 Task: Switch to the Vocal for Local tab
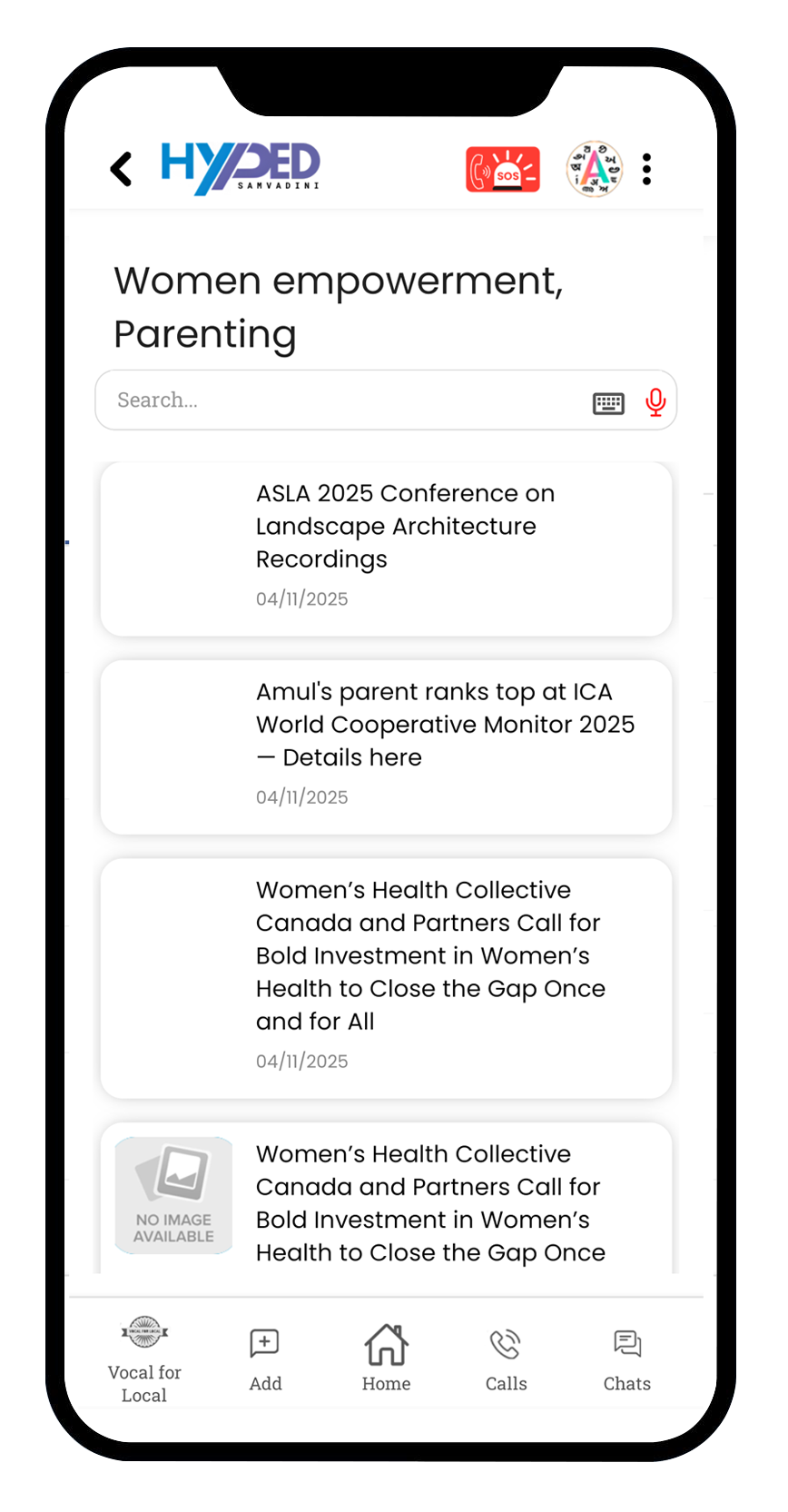click(x=144, y=1359)
